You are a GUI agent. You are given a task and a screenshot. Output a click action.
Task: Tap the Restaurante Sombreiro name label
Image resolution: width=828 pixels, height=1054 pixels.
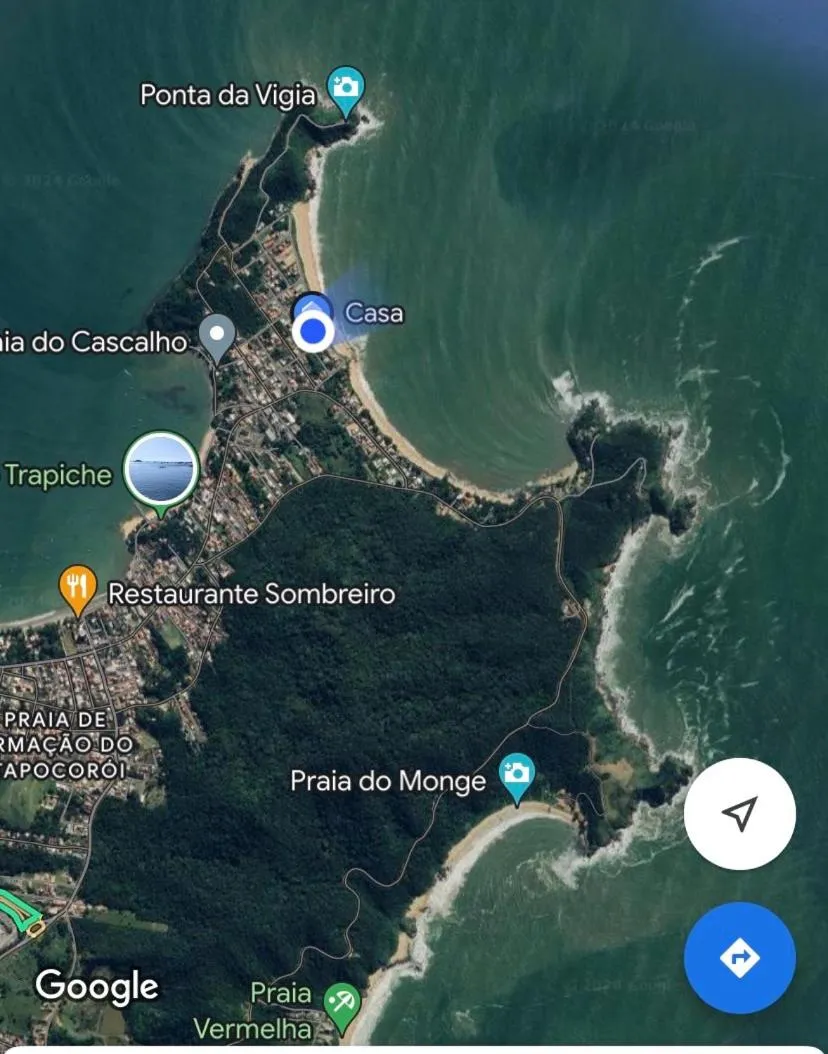(x=252, y=594)
